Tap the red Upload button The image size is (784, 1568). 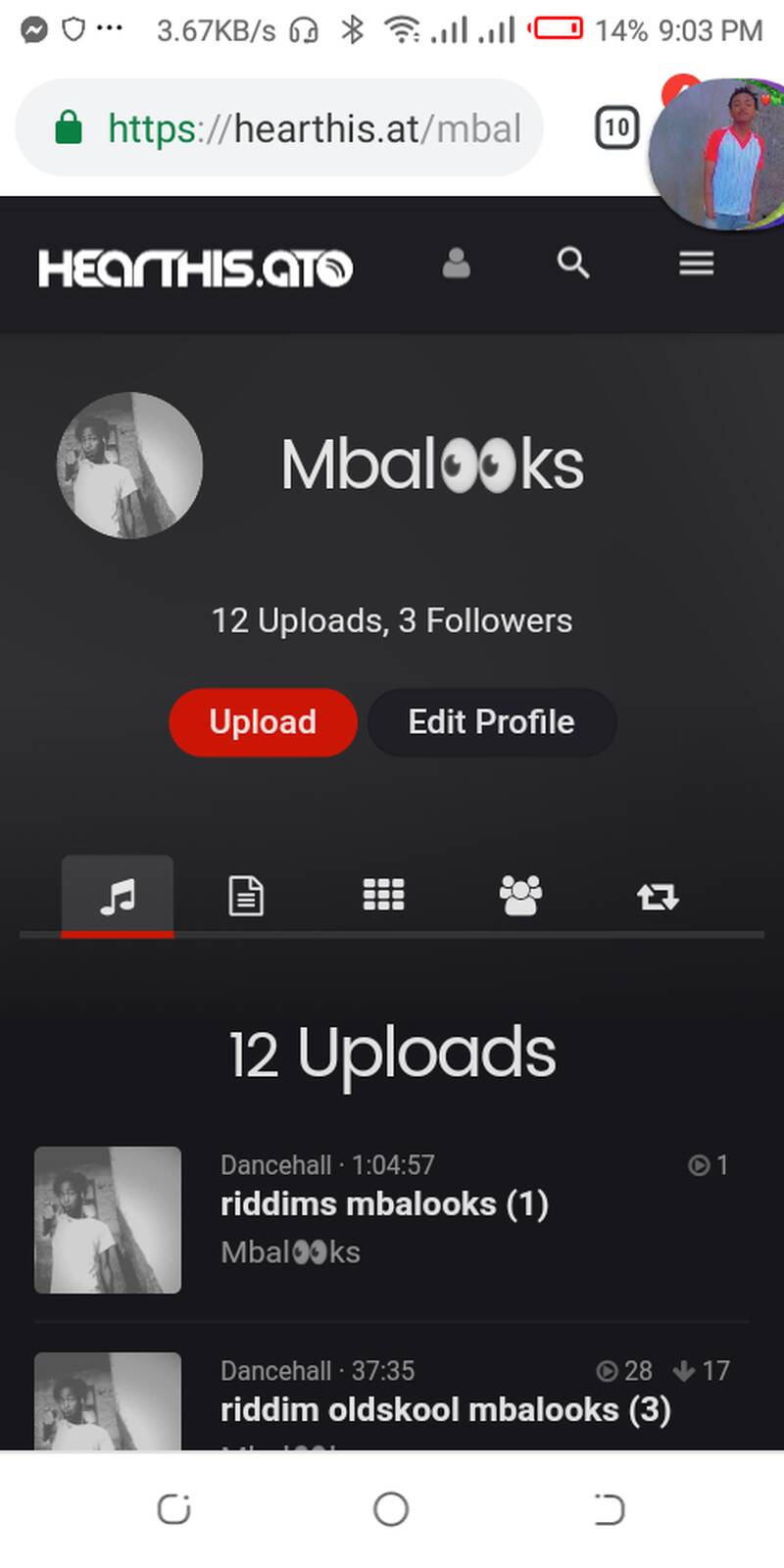pos(263,722)
